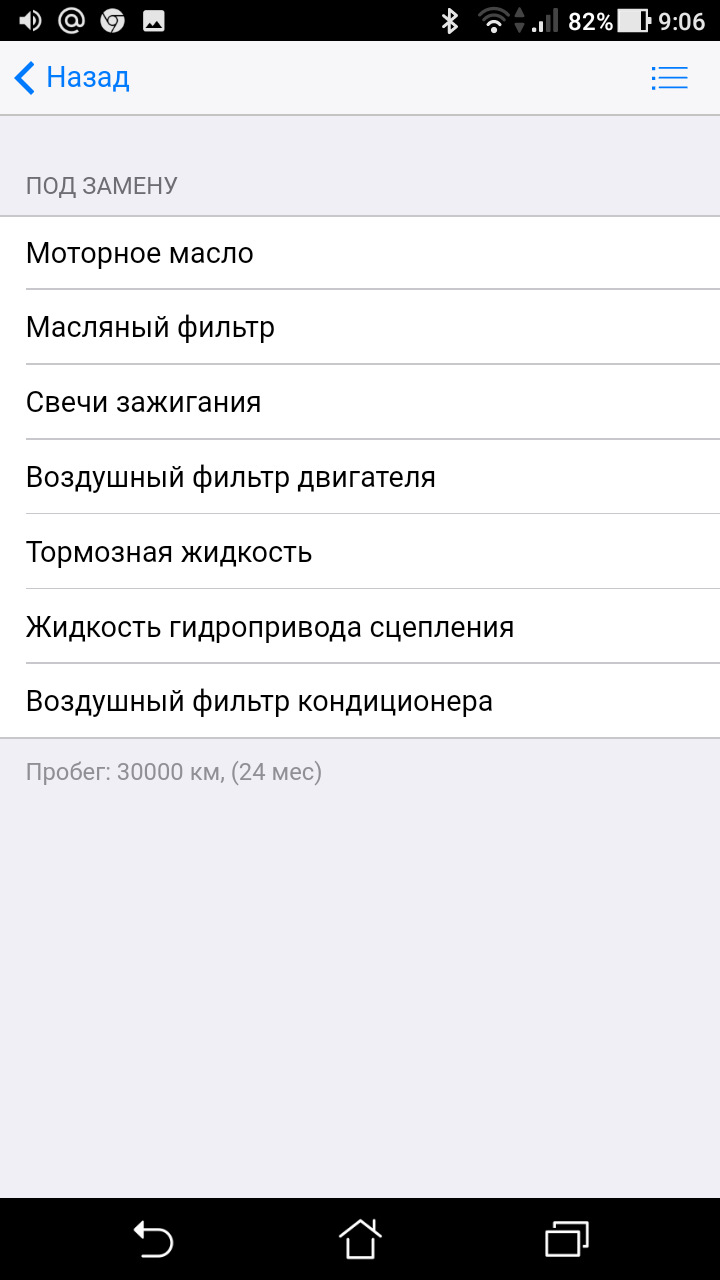720x1280 pixels.
Task: Tap the speaker volume icon
Action: coord(28,20)
